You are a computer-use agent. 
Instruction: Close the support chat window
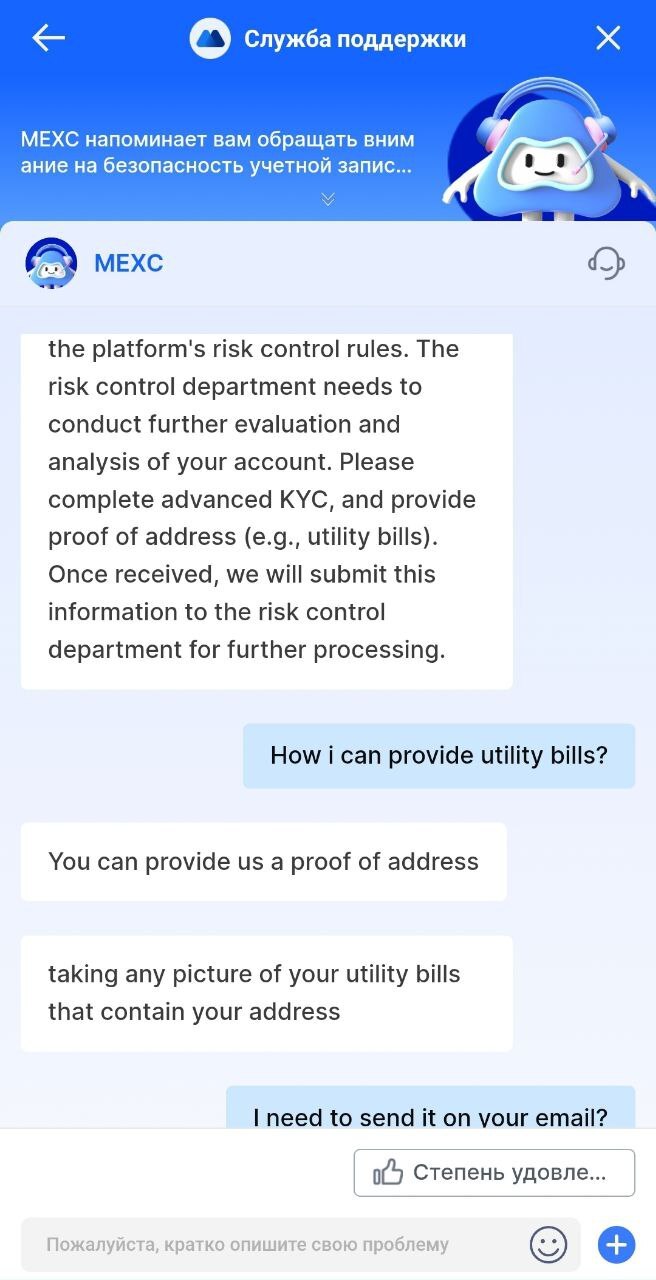point(608,38)
